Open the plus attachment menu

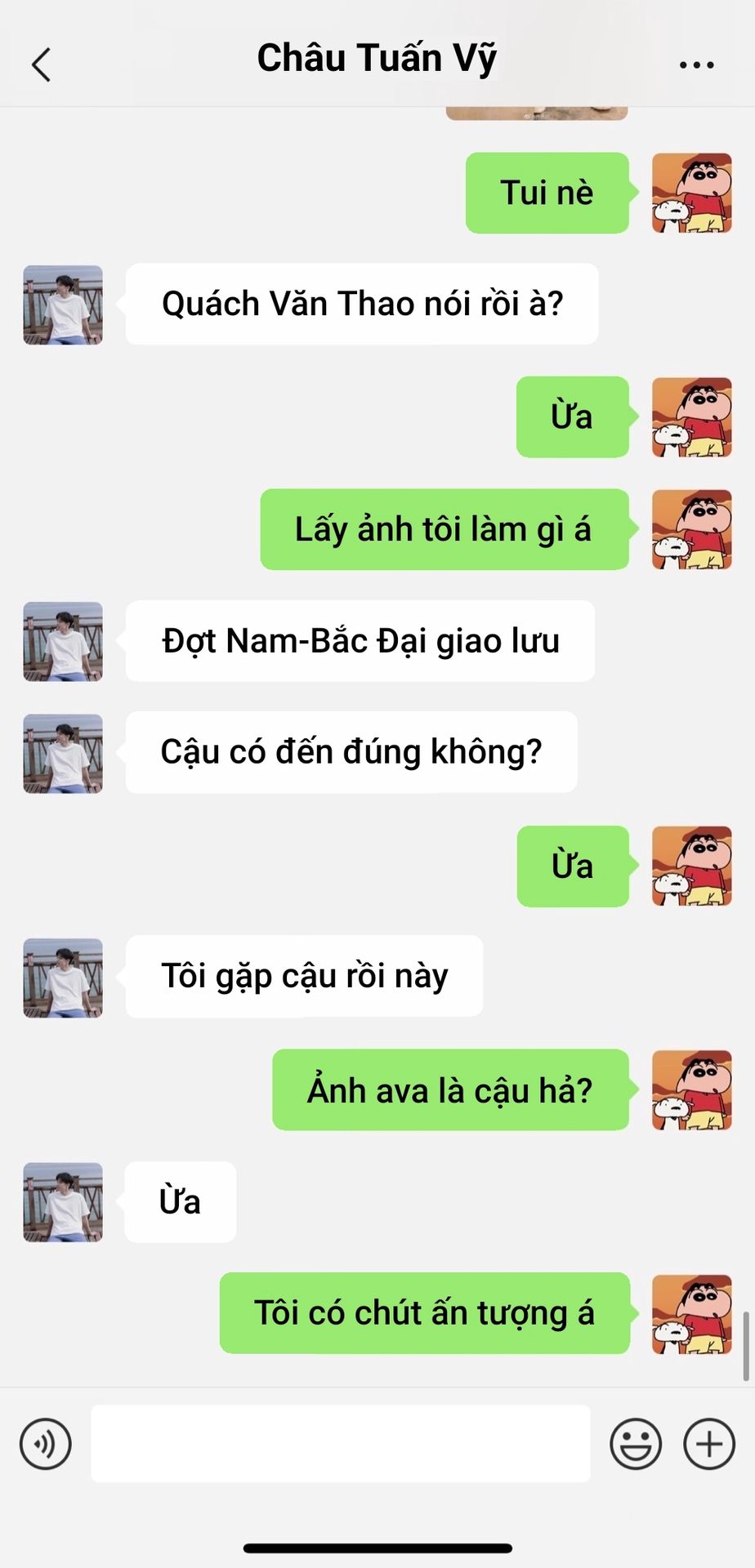709,1444
